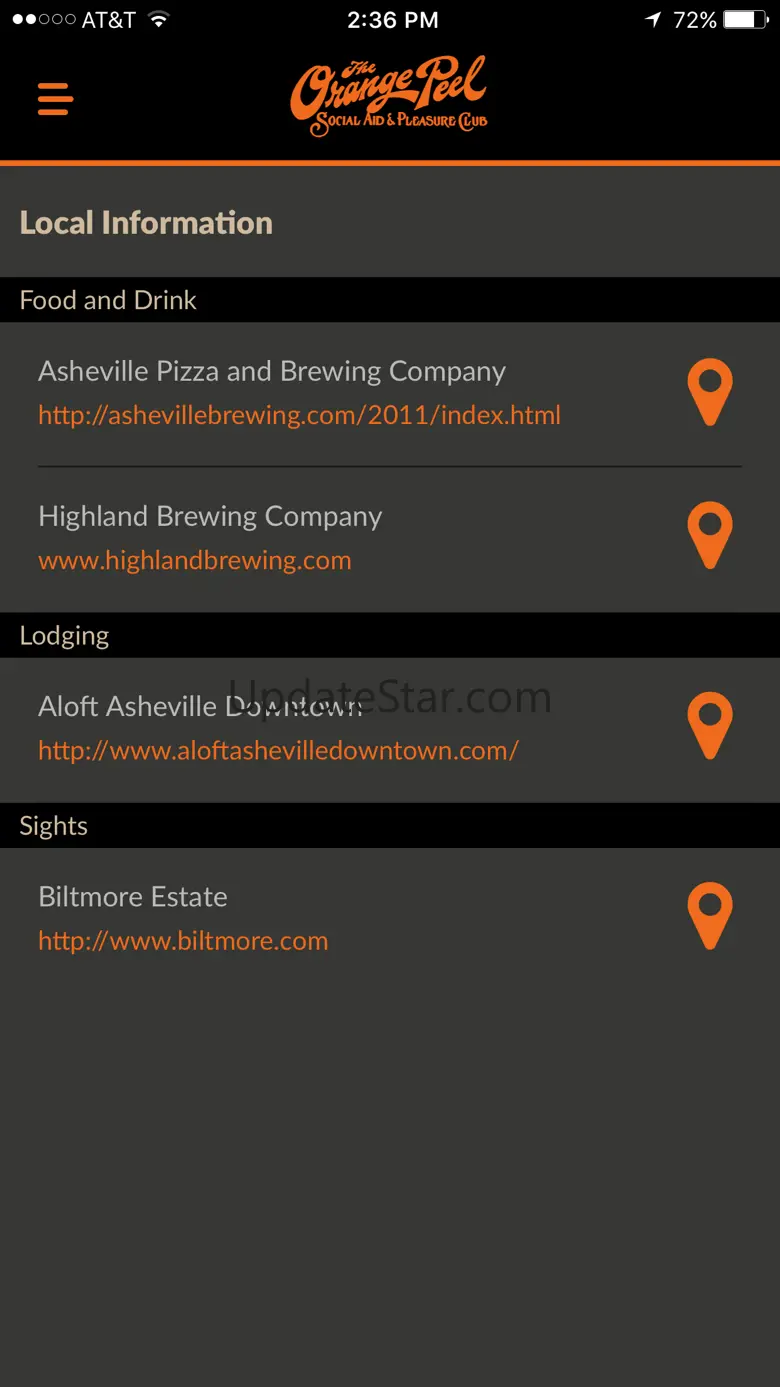This screenshot has height=1387, width=780.
Task: Open the ashevillebrewing.com website link
Action: pos(299,415)
